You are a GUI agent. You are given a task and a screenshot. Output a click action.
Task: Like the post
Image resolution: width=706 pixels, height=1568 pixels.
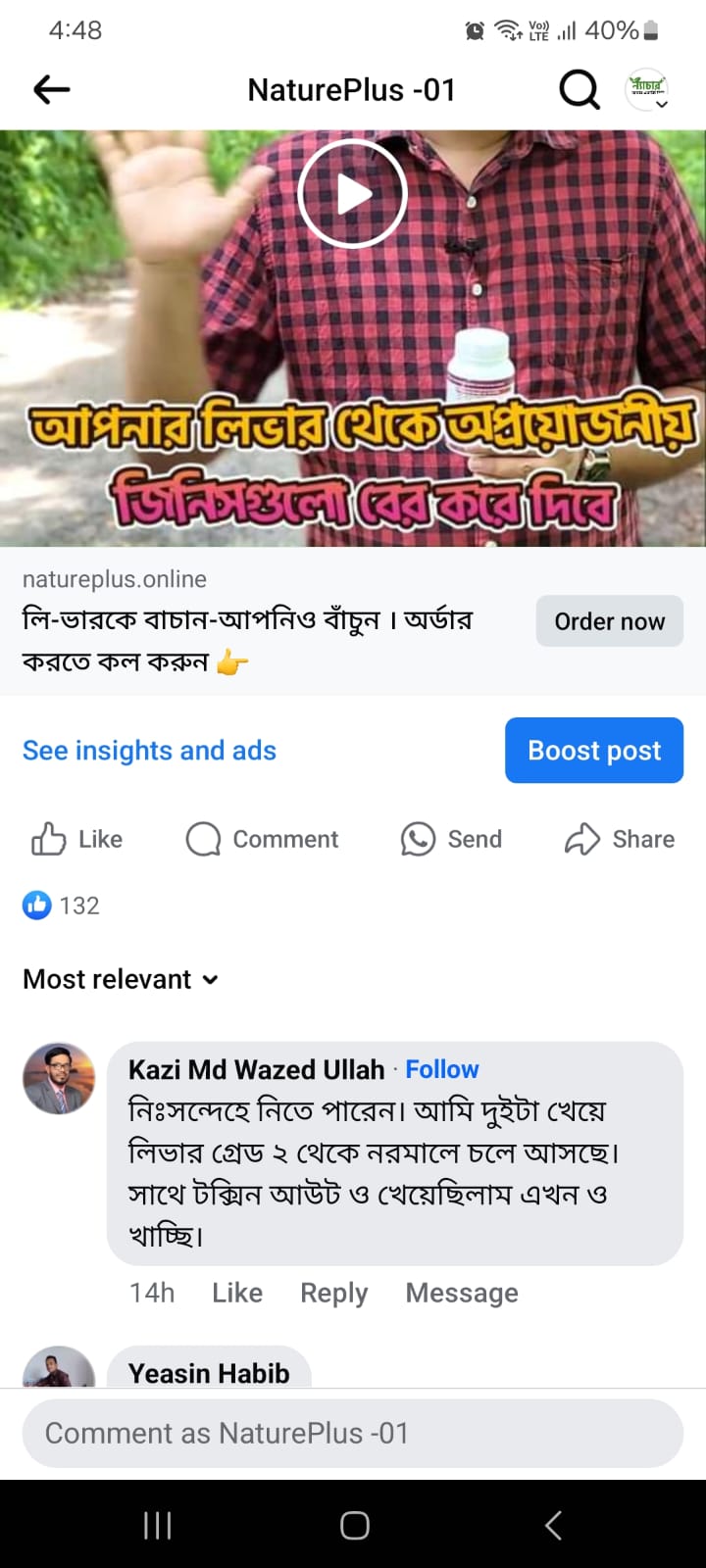point(76,839)
